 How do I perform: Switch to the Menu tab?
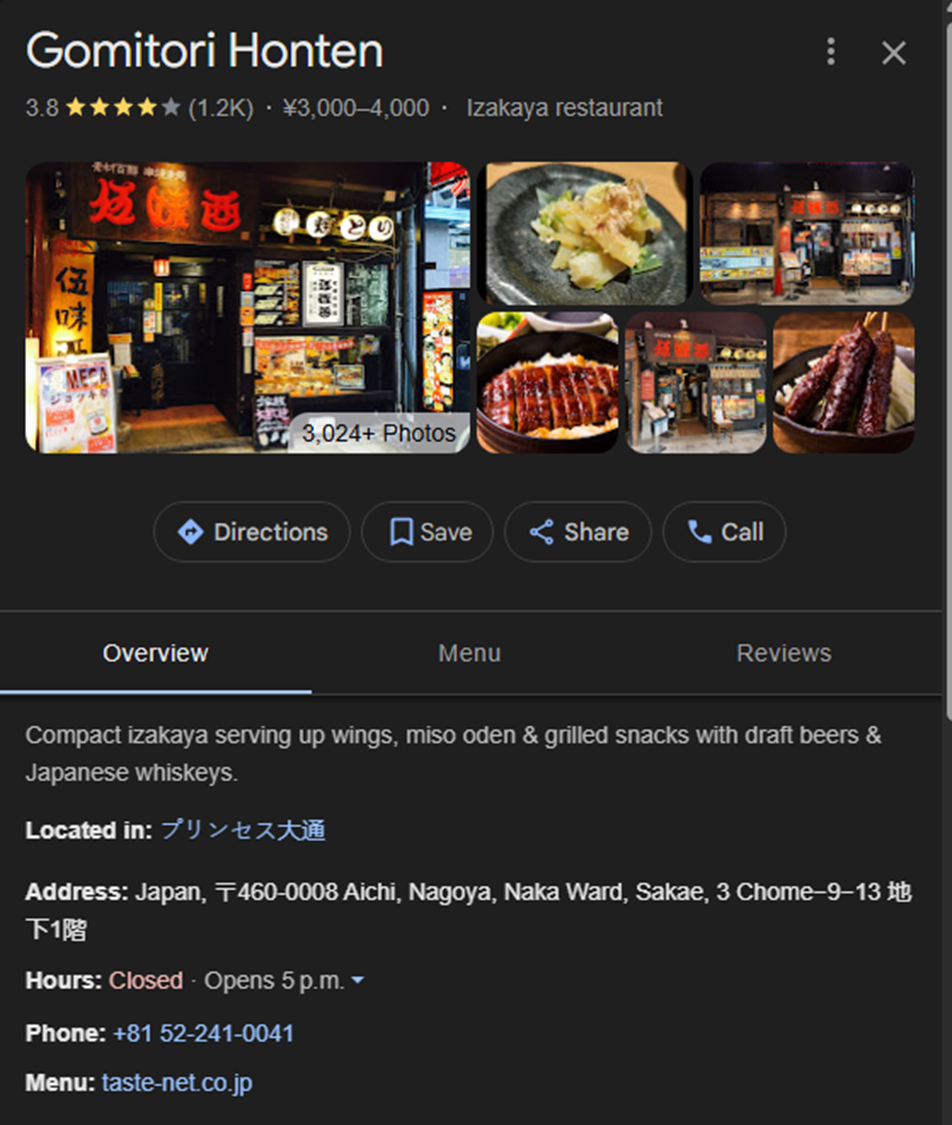(x=469, y=653)
